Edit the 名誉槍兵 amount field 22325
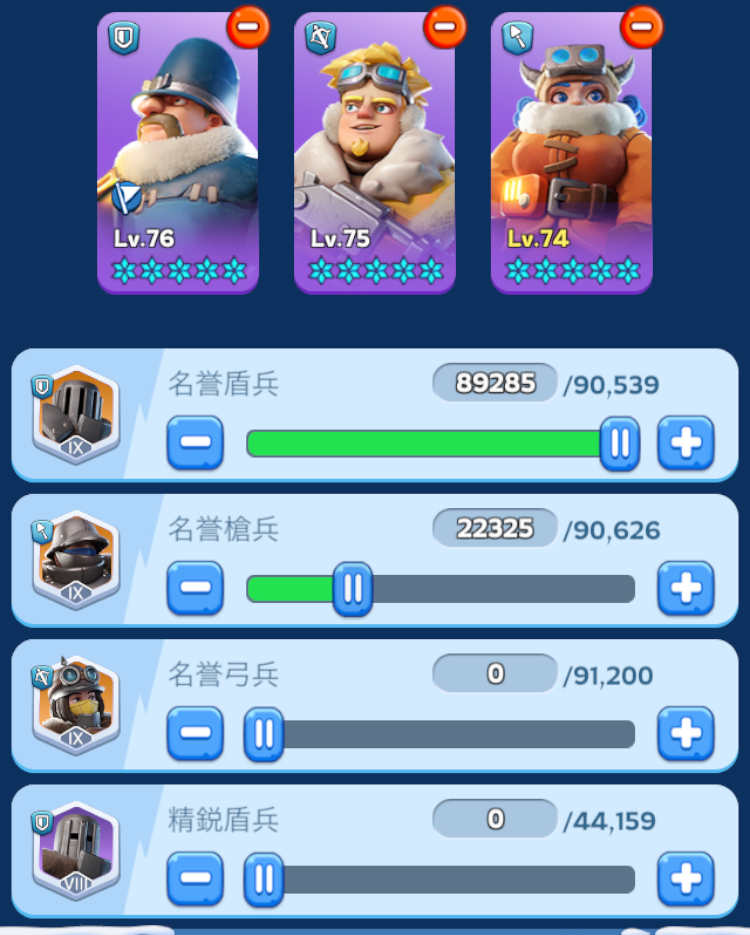Screen dimensions: 750x935 [495, 529]
